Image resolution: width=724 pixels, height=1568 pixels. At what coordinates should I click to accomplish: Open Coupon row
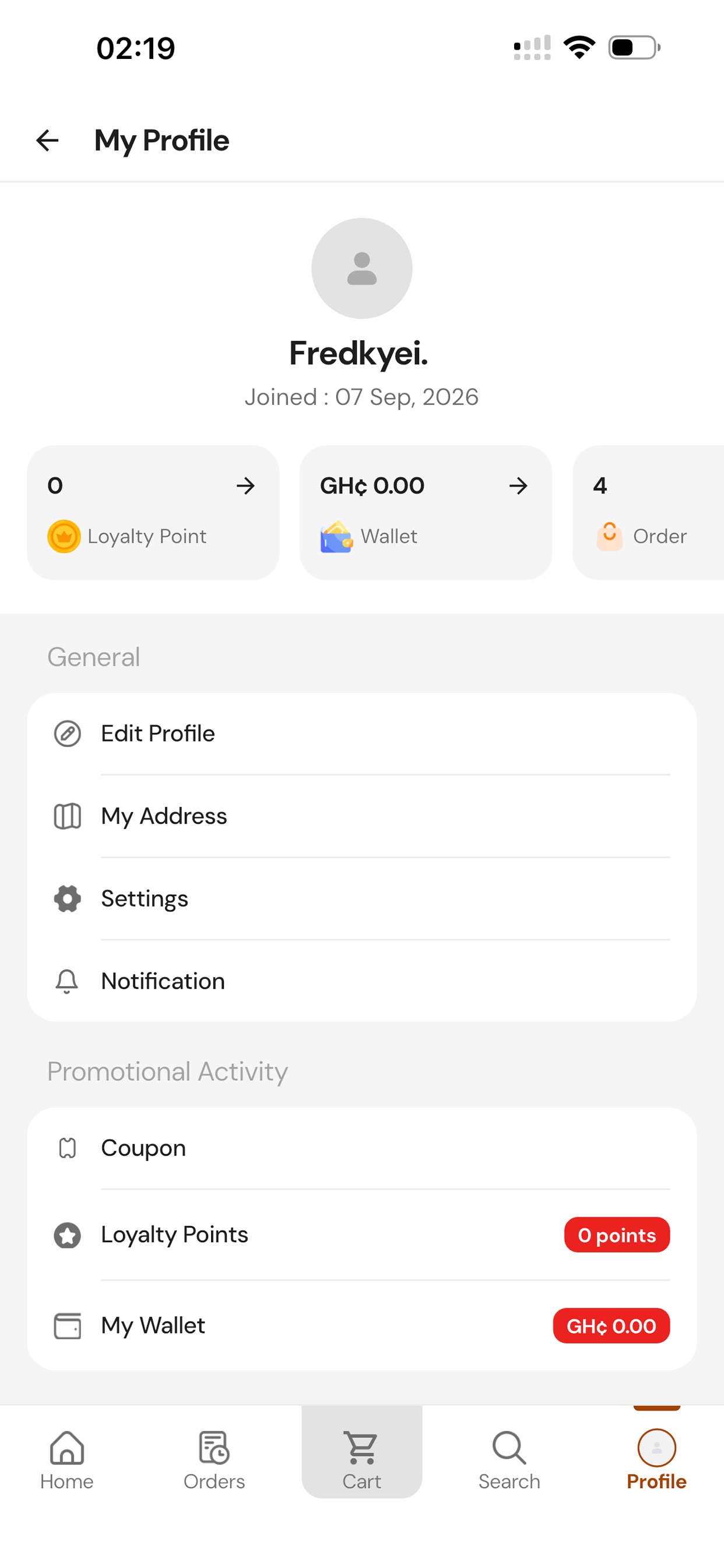[x=362, y=1149]
